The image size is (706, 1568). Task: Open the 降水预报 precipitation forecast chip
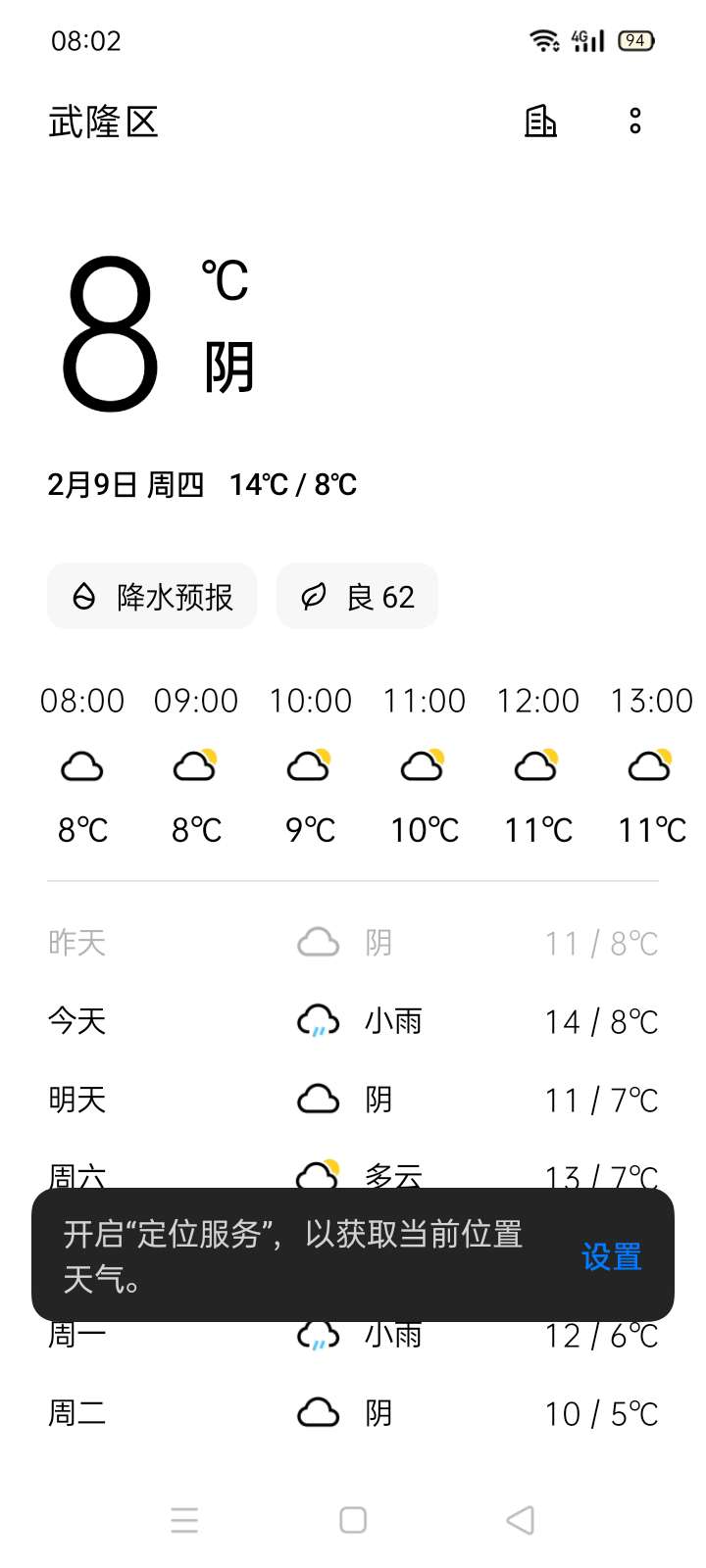(x=153, y=596)
